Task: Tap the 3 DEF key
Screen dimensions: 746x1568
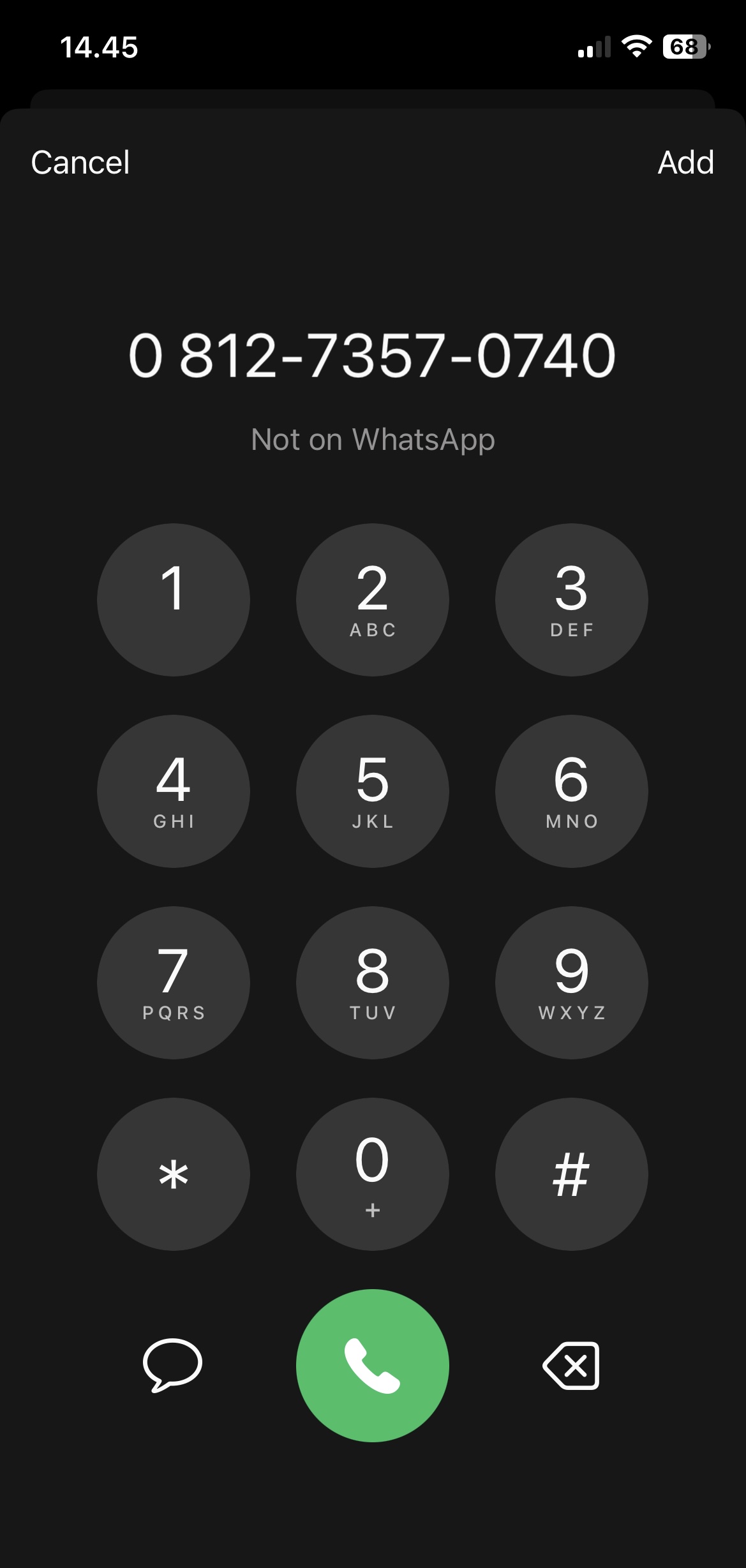Action: click(571, 599)
